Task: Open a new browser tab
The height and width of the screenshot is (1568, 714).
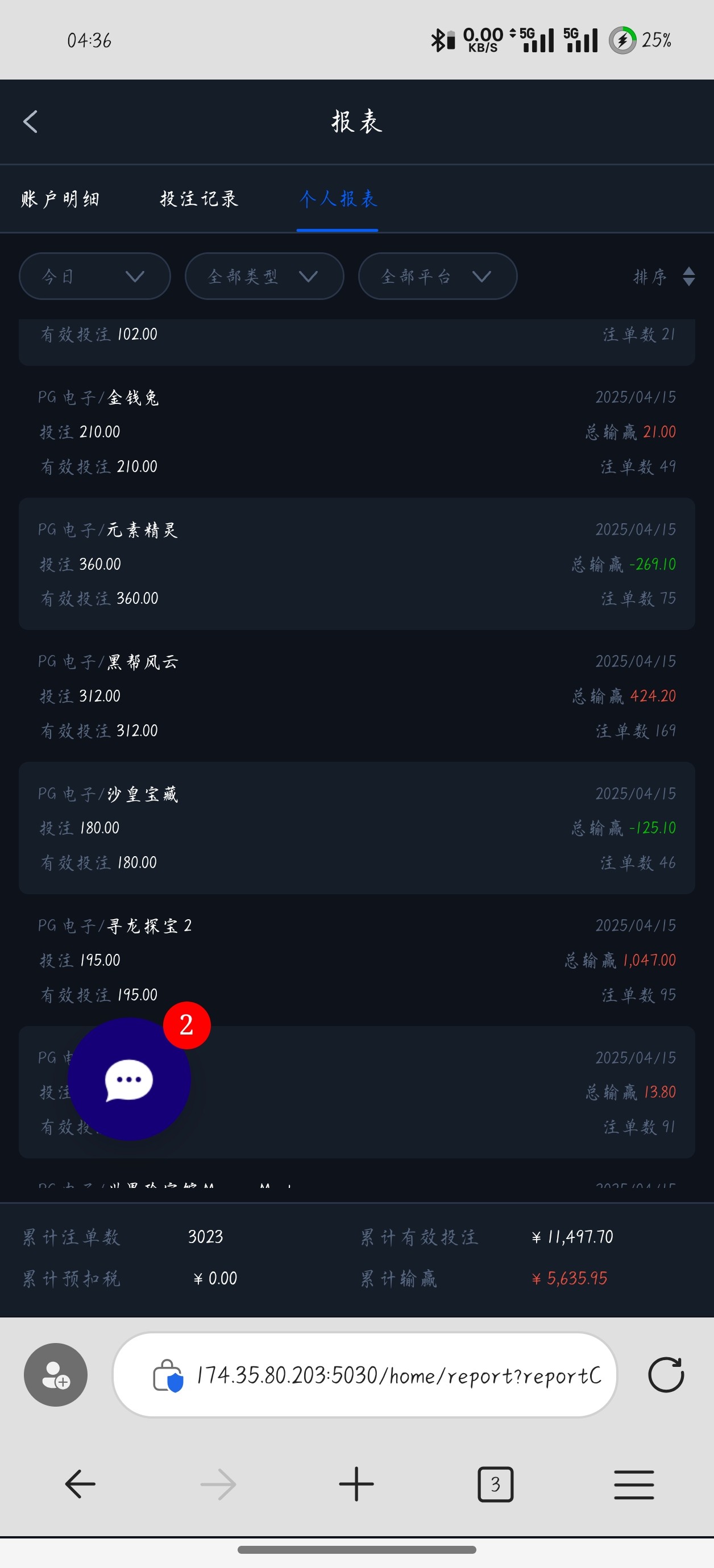Action: point(356,1484)
